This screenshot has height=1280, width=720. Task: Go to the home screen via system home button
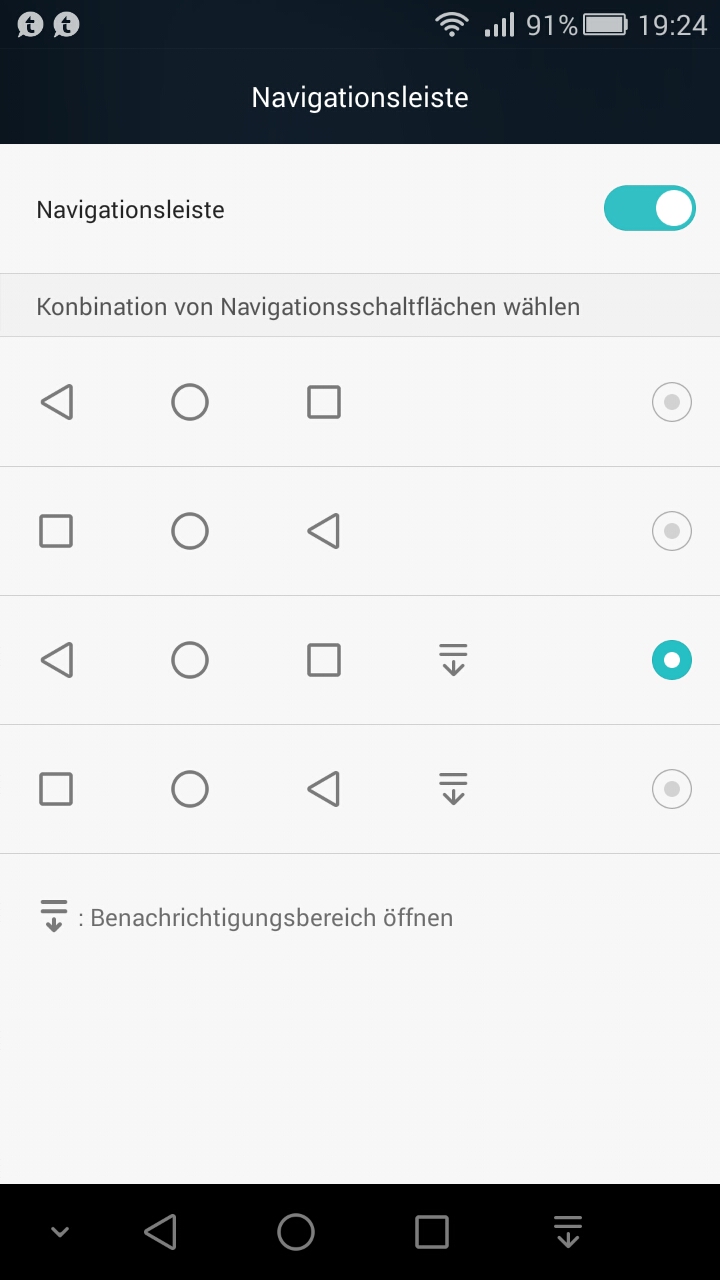tap(296, 1232)
